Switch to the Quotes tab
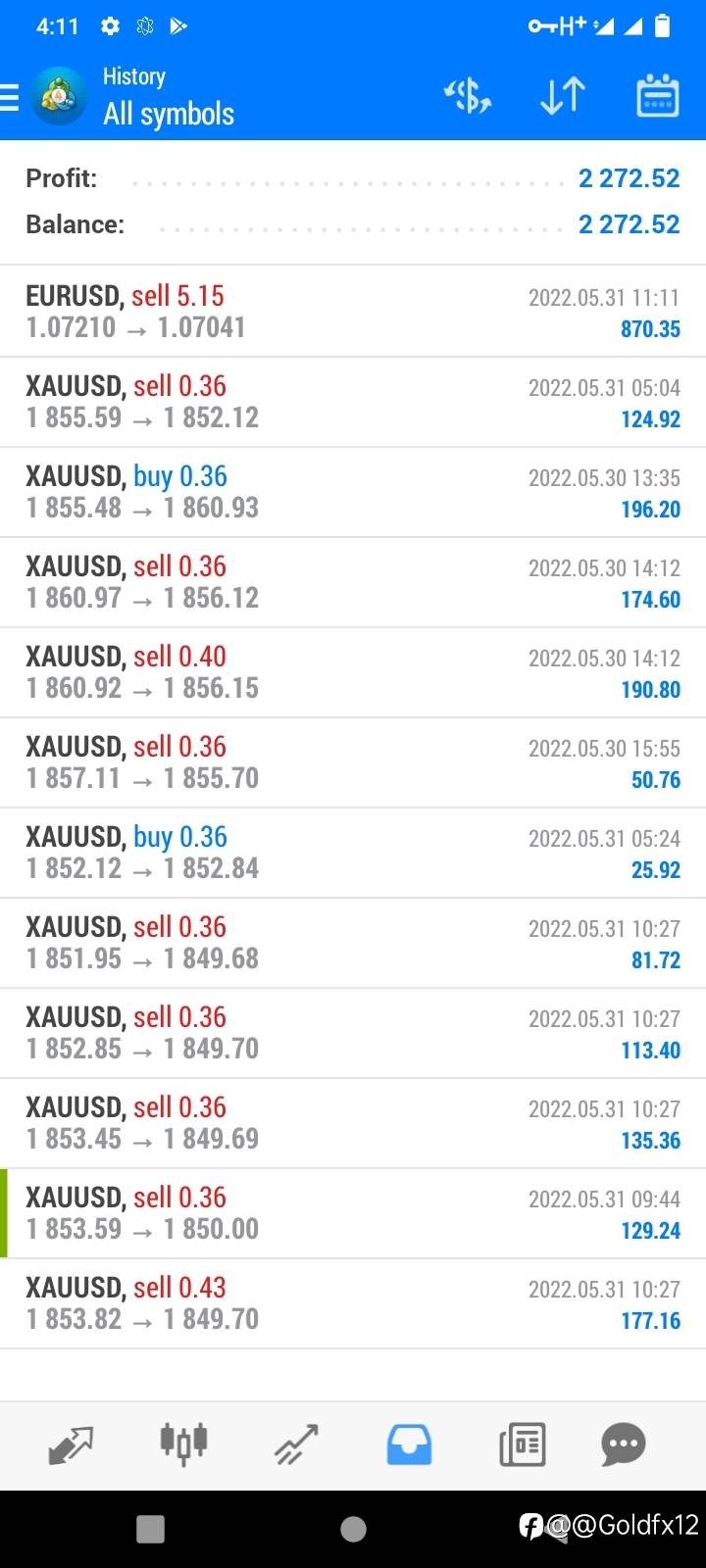706x1568 pixels. [71, 1445]
